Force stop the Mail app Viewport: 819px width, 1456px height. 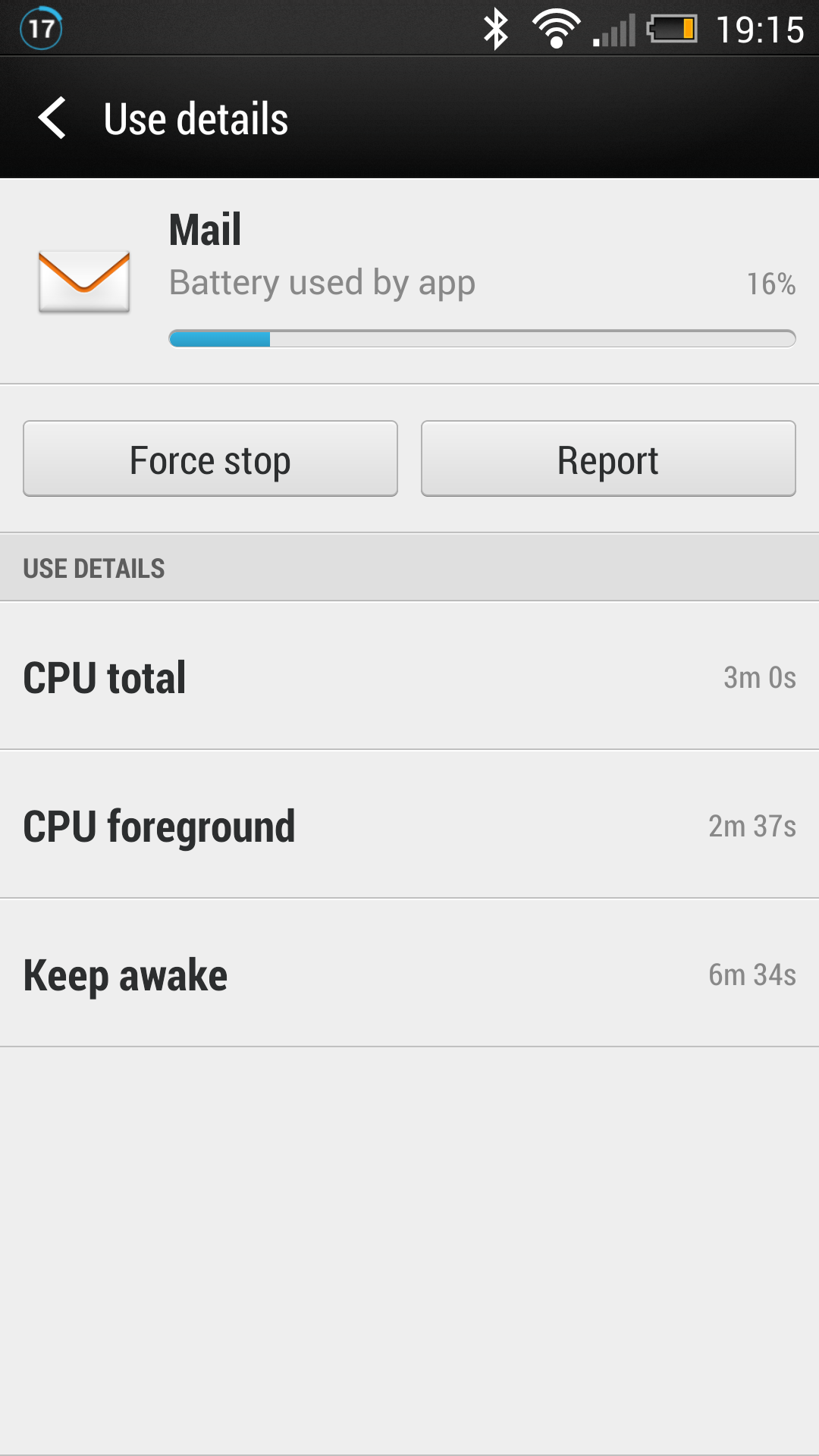(x=210, y=459)
